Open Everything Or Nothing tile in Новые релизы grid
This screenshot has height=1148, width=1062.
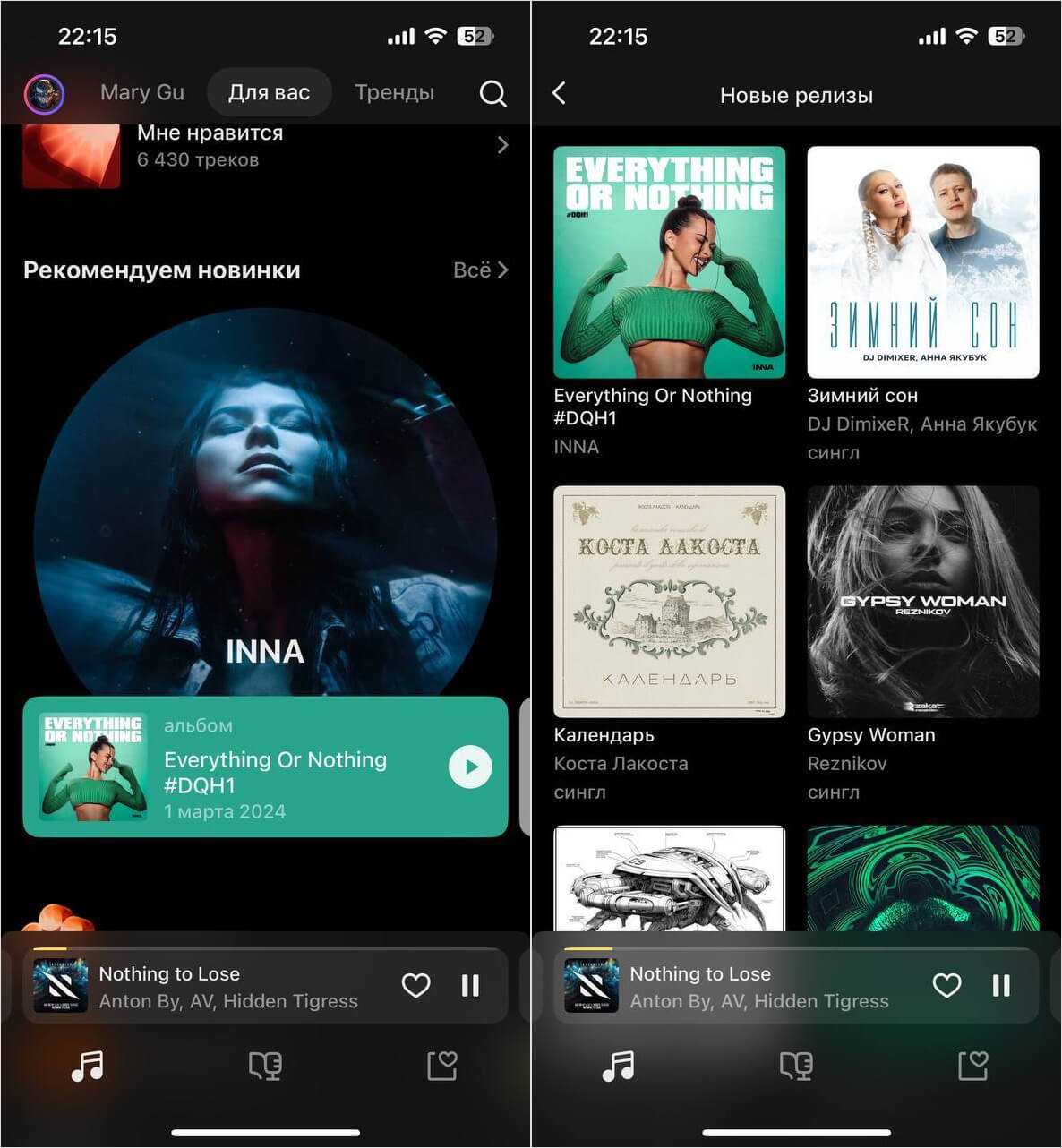point(669,262)
